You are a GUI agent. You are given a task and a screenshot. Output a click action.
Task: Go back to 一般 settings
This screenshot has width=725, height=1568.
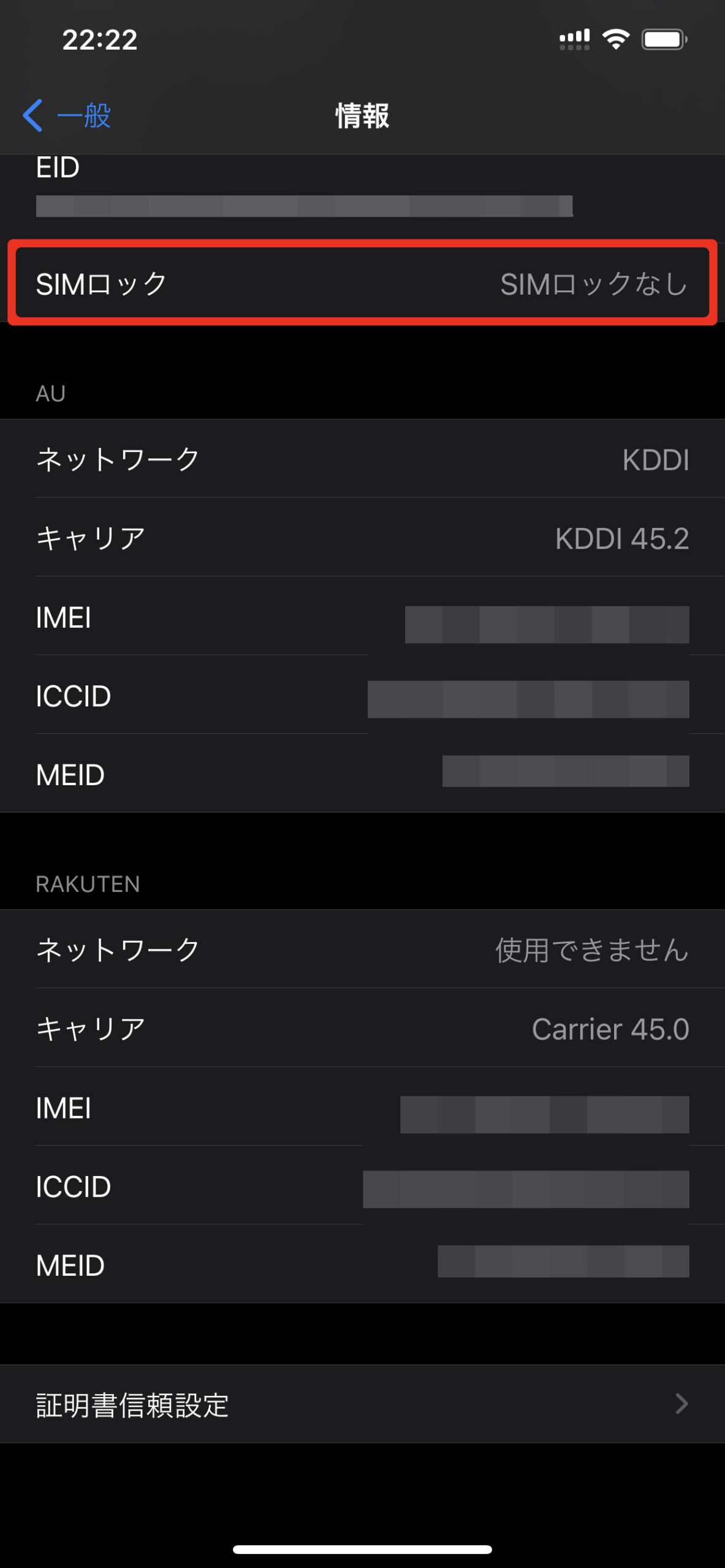coord(67,116)
